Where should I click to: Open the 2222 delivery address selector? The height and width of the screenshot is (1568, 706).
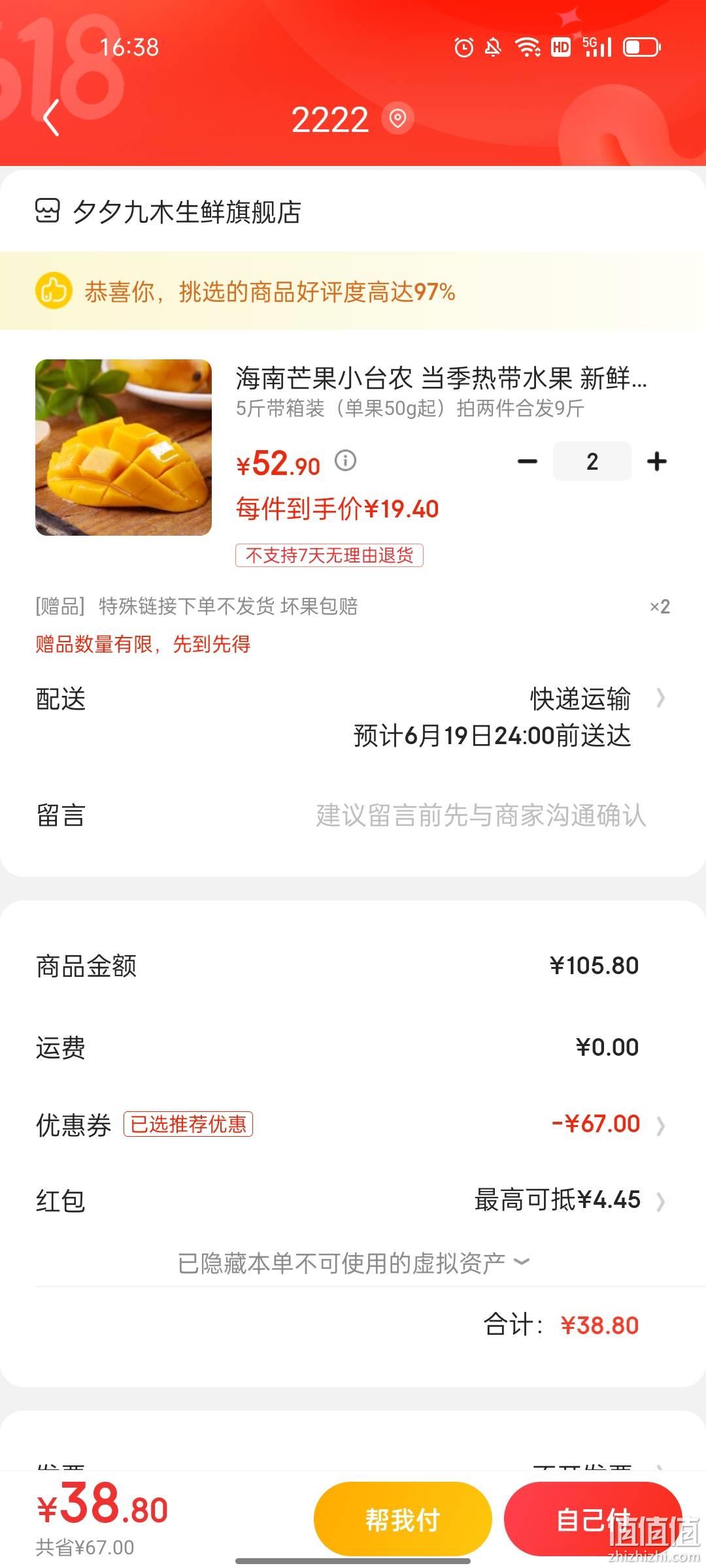coord(351,119)
